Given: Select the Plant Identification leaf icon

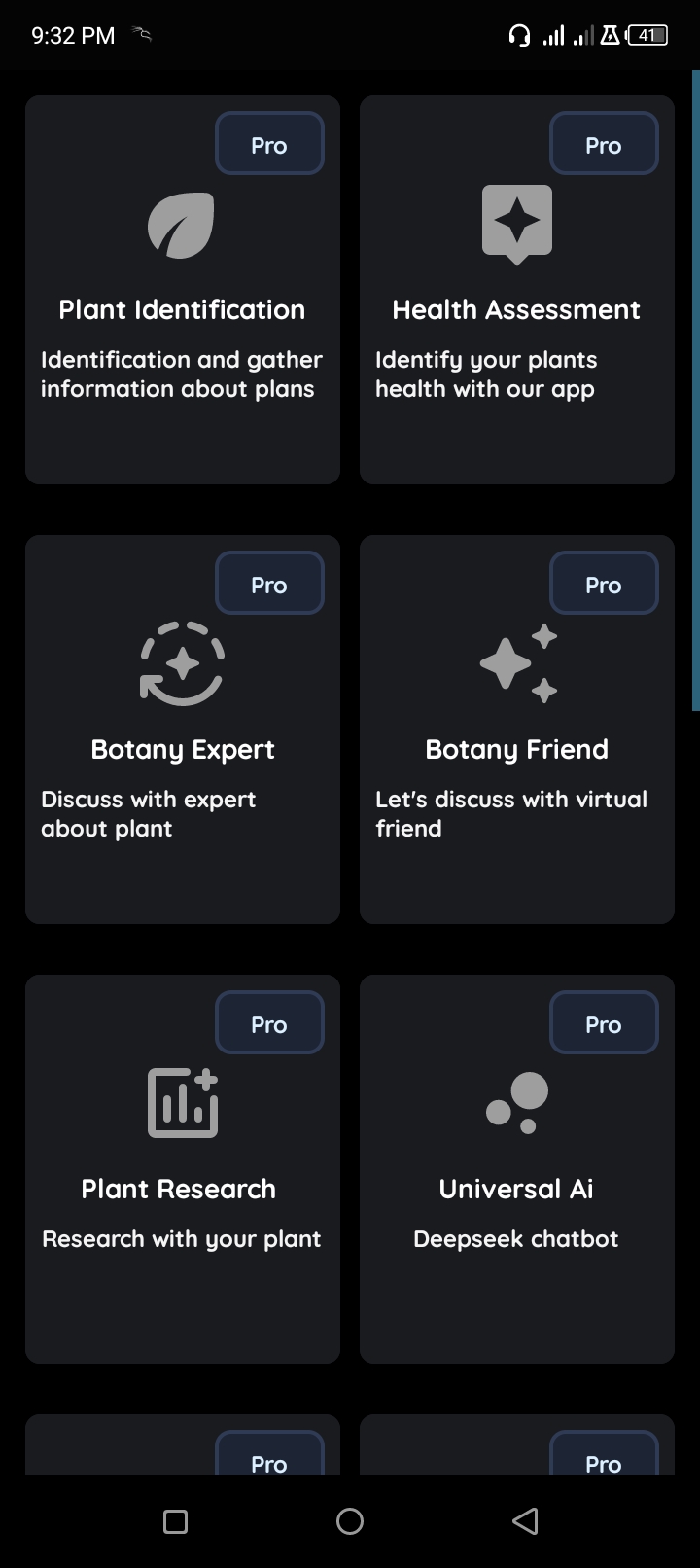Looking at the screenshot, I should click(181, 224).
